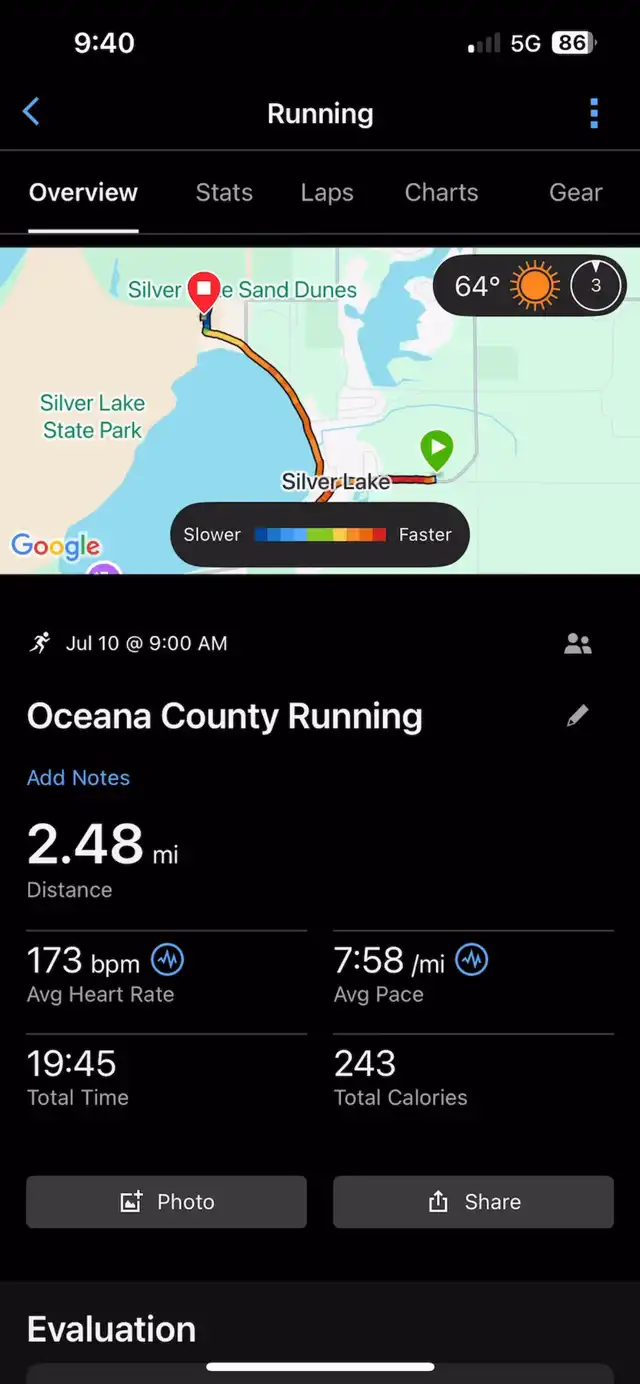Open the people privacy icon
This screenshot has height=1384, width=640.
click(x=578, y=644)
